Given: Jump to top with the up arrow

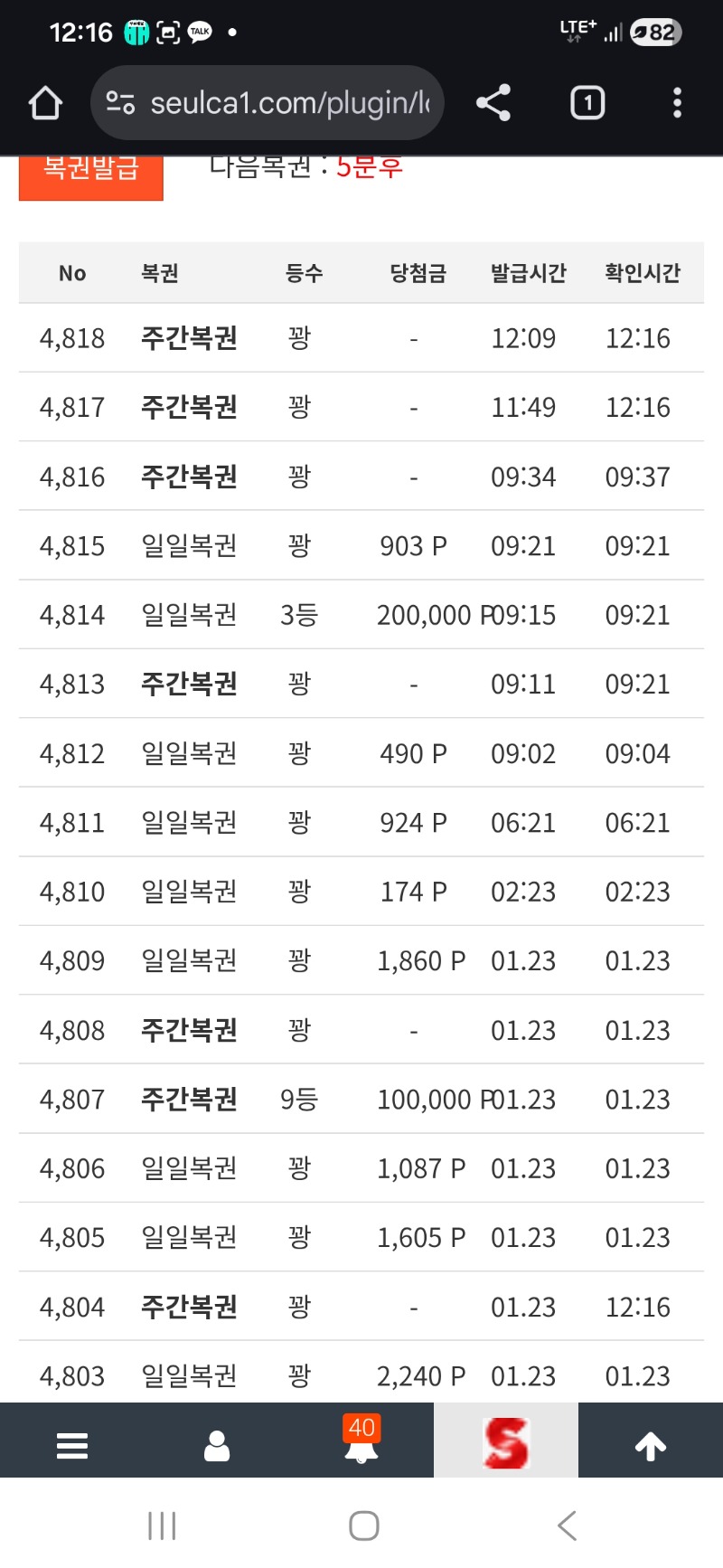Looking at the screenshot, I should 651,1445.
